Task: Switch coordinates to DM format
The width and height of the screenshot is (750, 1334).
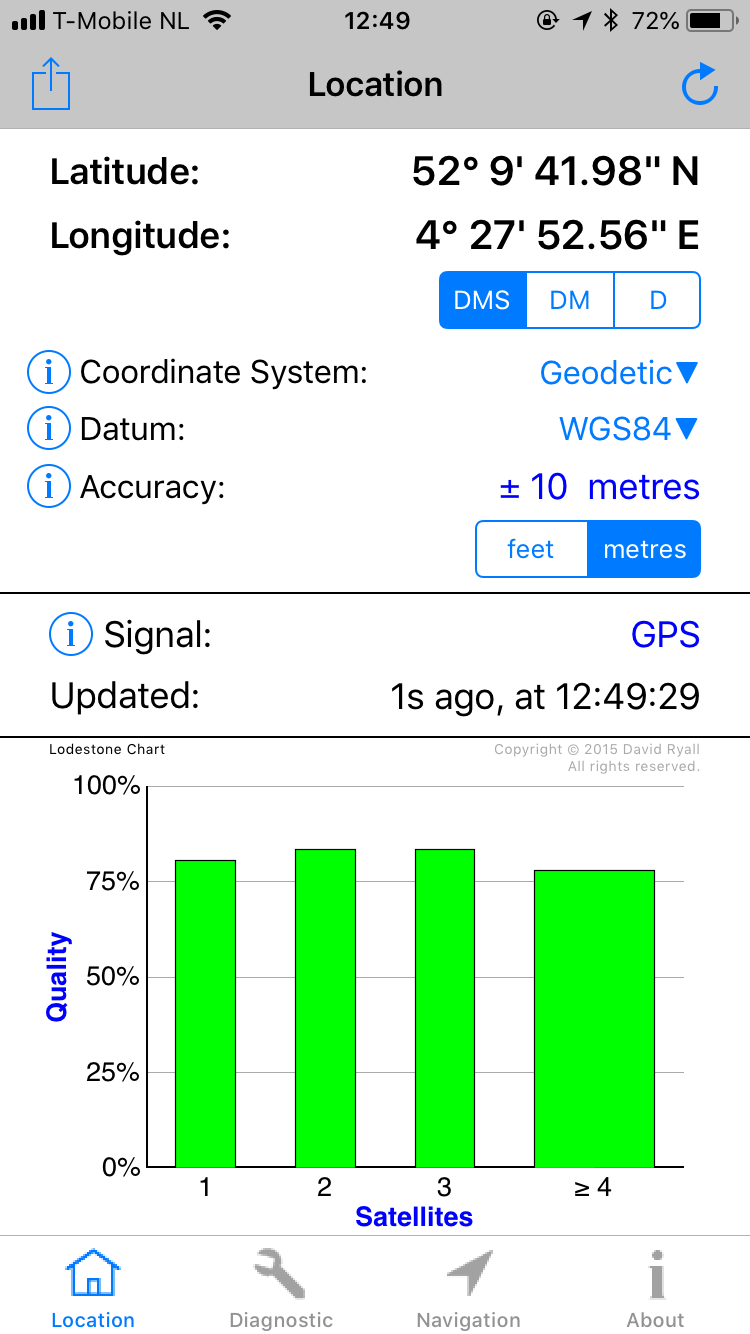Action: (570, 300)
